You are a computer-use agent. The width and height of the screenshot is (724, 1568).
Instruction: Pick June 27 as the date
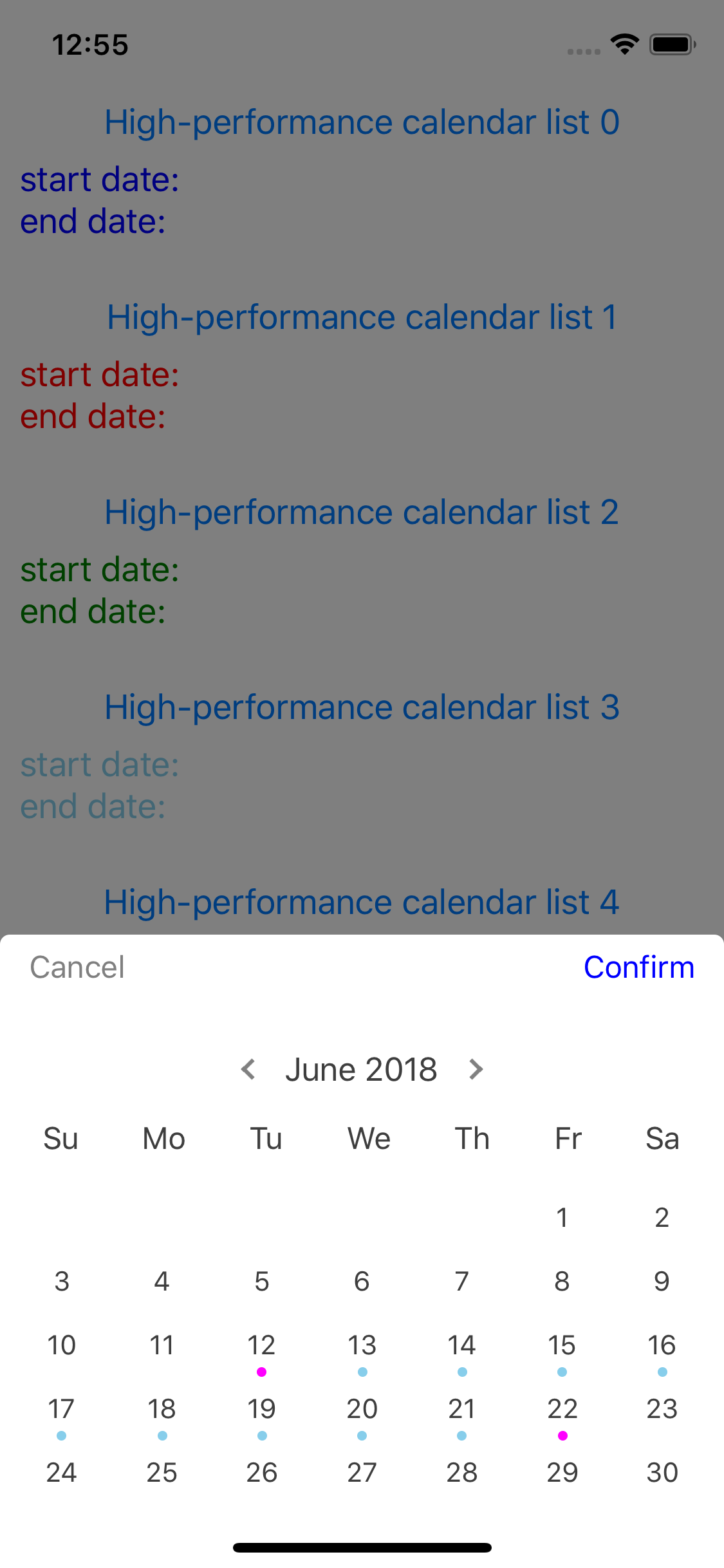click(362, 1473)
